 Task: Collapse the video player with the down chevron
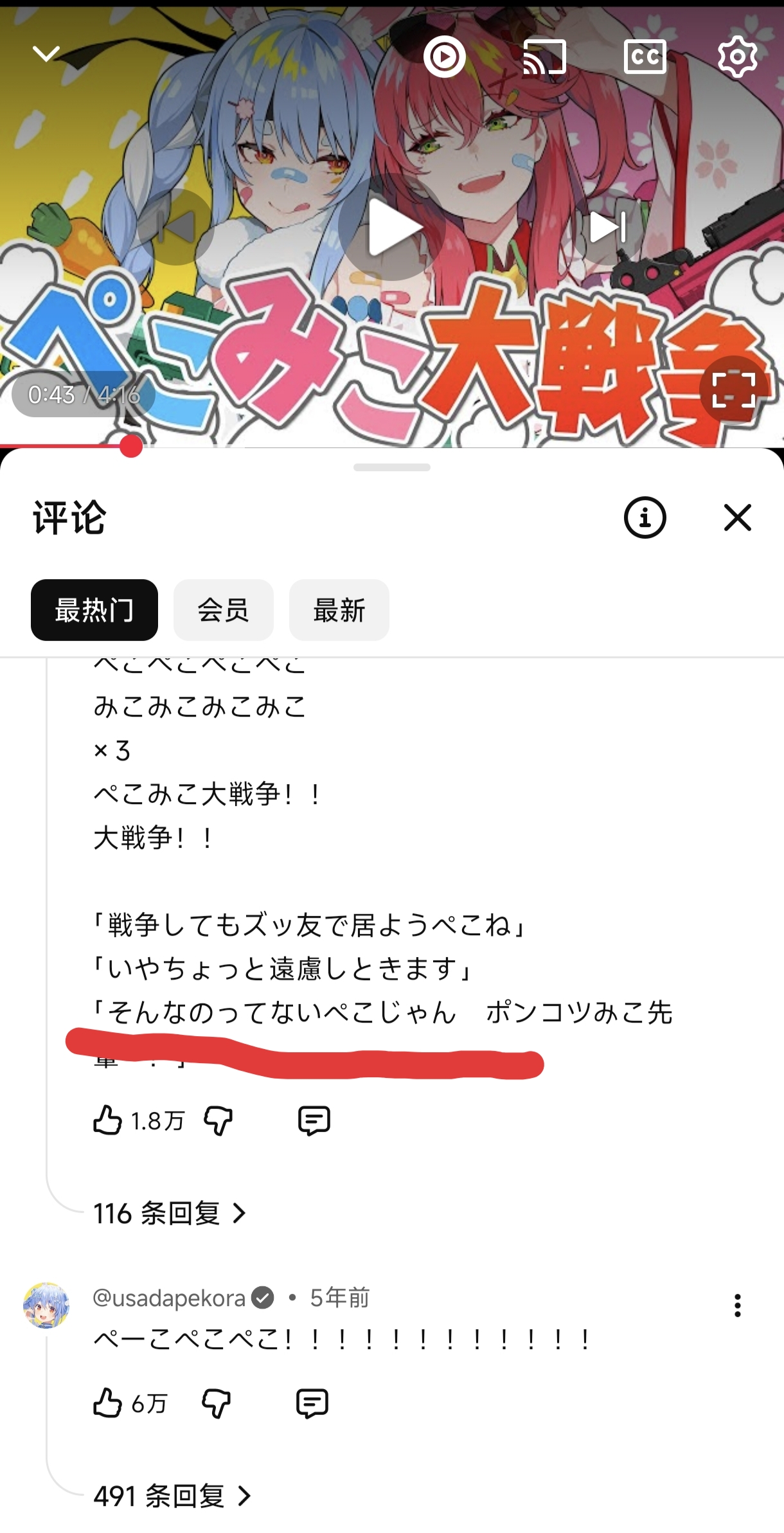46,54
